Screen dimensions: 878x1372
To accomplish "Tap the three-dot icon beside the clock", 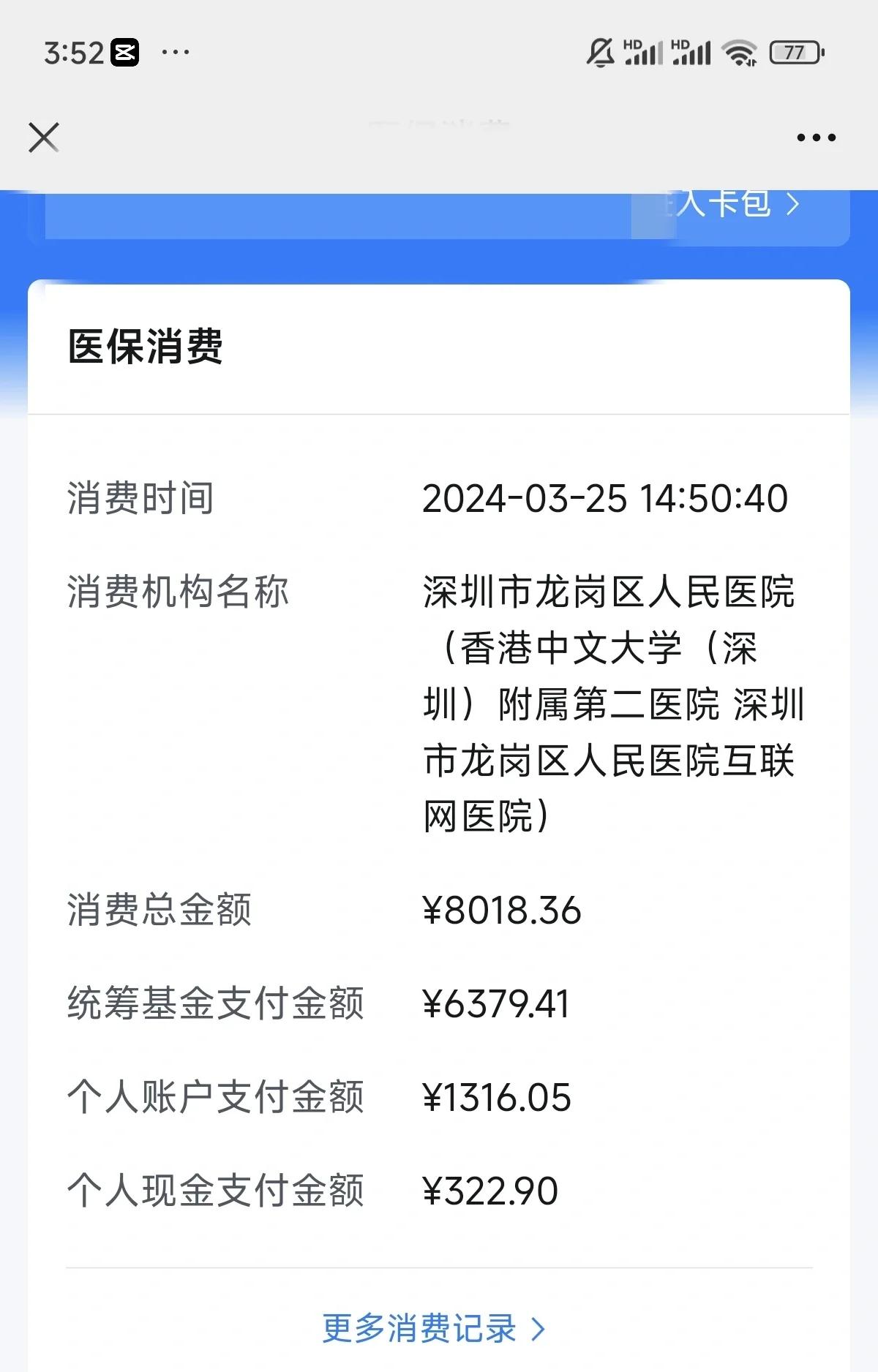I will point(176,51).
